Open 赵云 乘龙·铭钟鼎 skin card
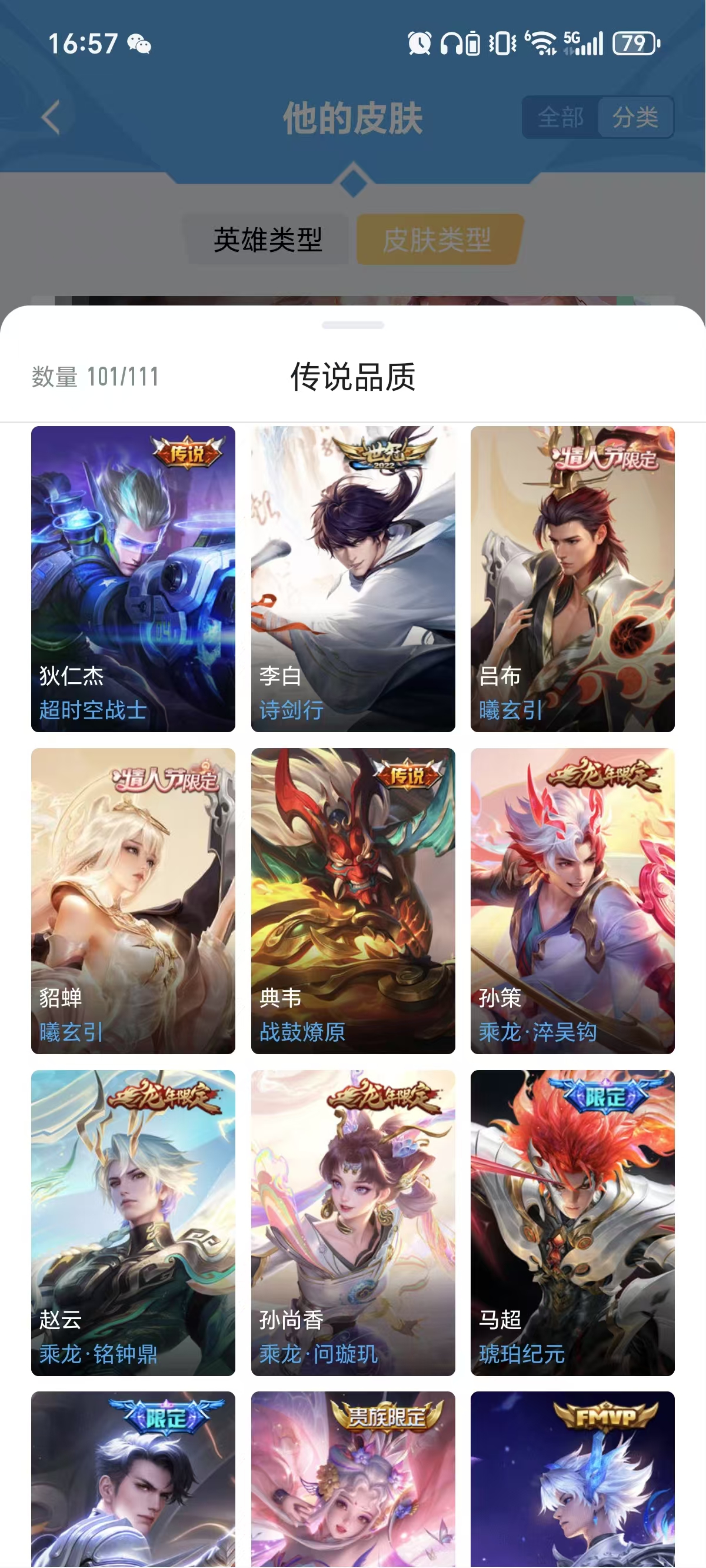706x1568 pixels. pyautogui.click(x=134, y=1223)
